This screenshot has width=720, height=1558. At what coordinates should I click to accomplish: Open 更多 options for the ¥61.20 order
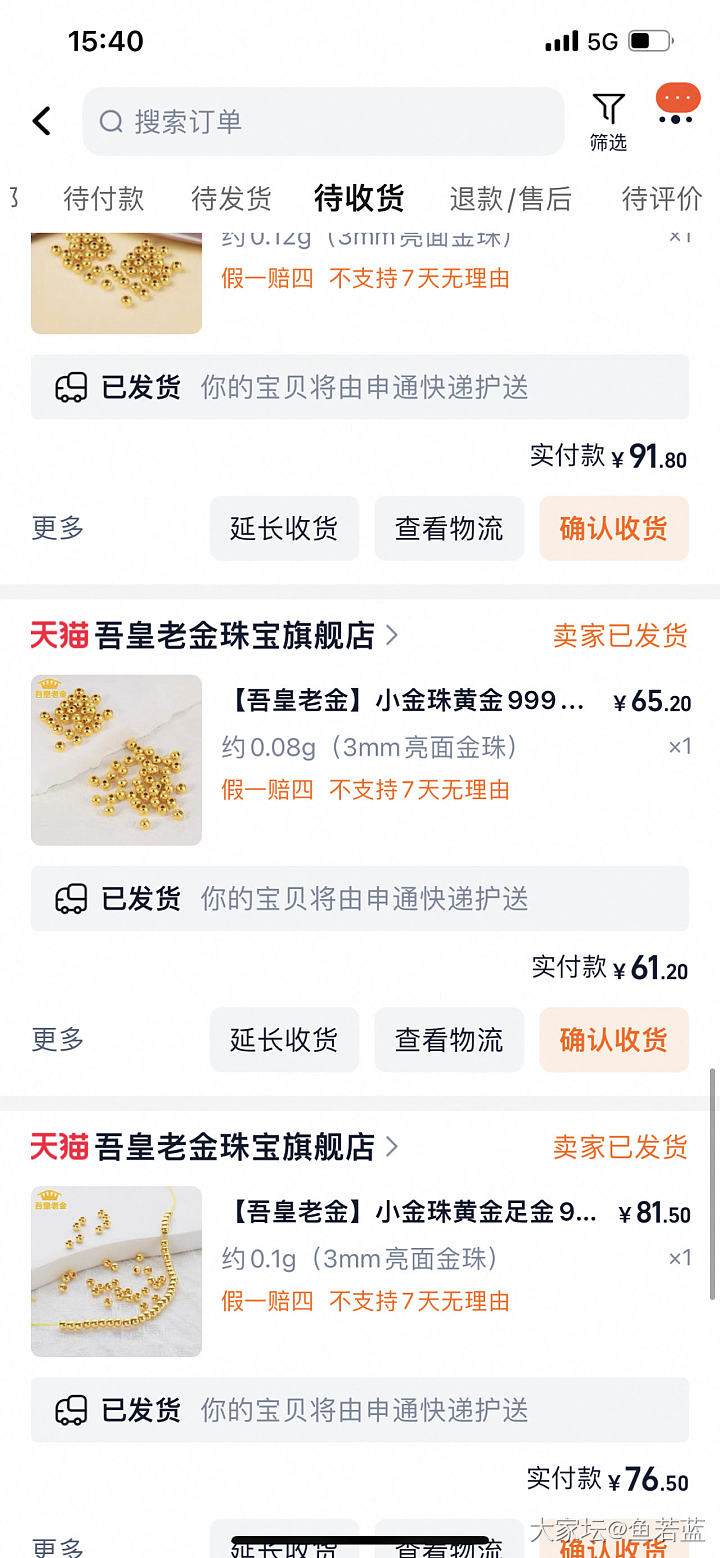pos(58,1039)
